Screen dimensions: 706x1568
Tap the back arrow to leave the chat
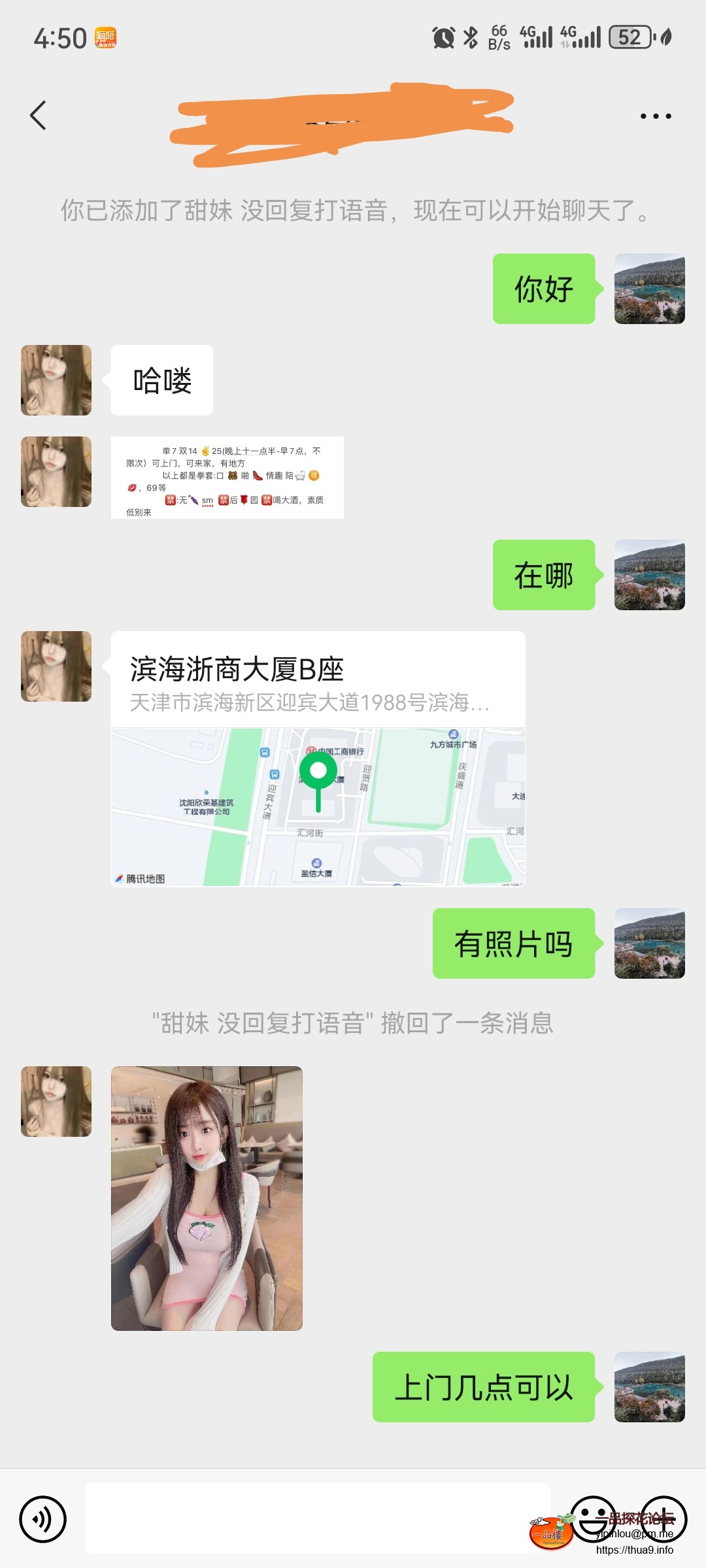(x=38, y=115)
